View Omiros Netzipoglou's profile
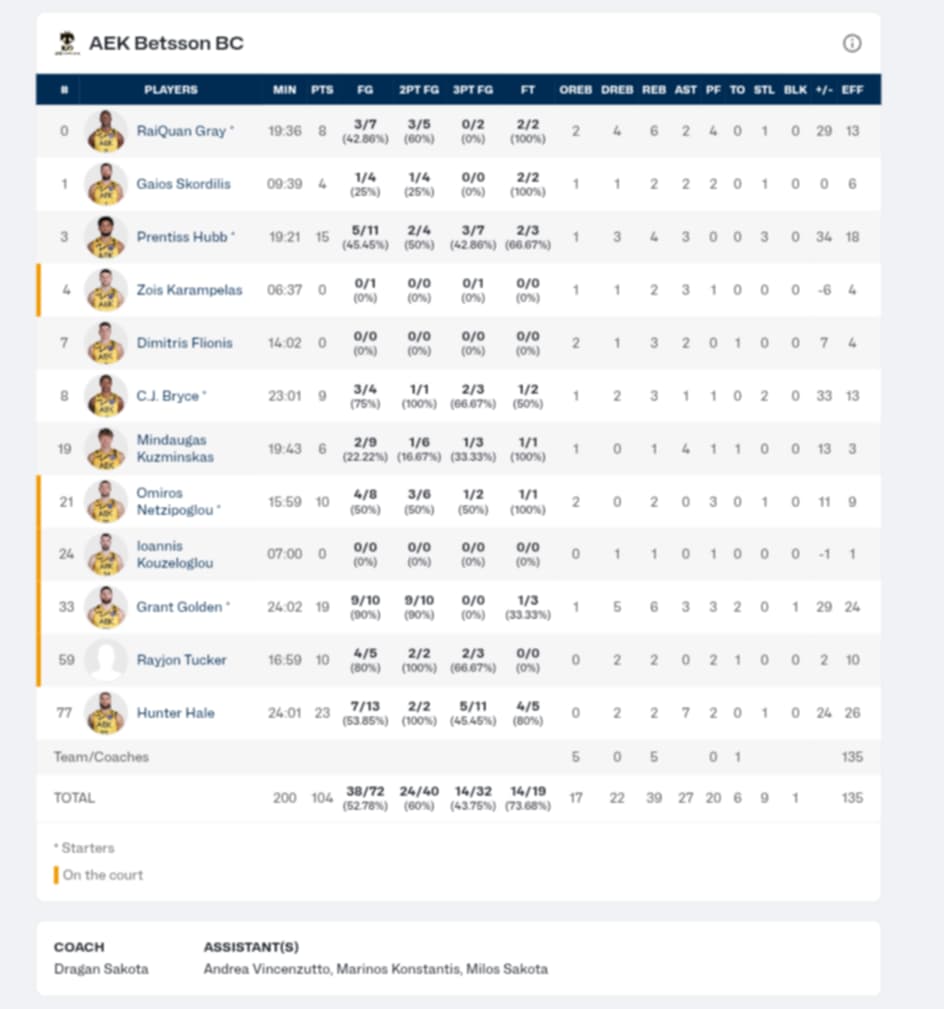944x1009 pixels. [174, 501]
